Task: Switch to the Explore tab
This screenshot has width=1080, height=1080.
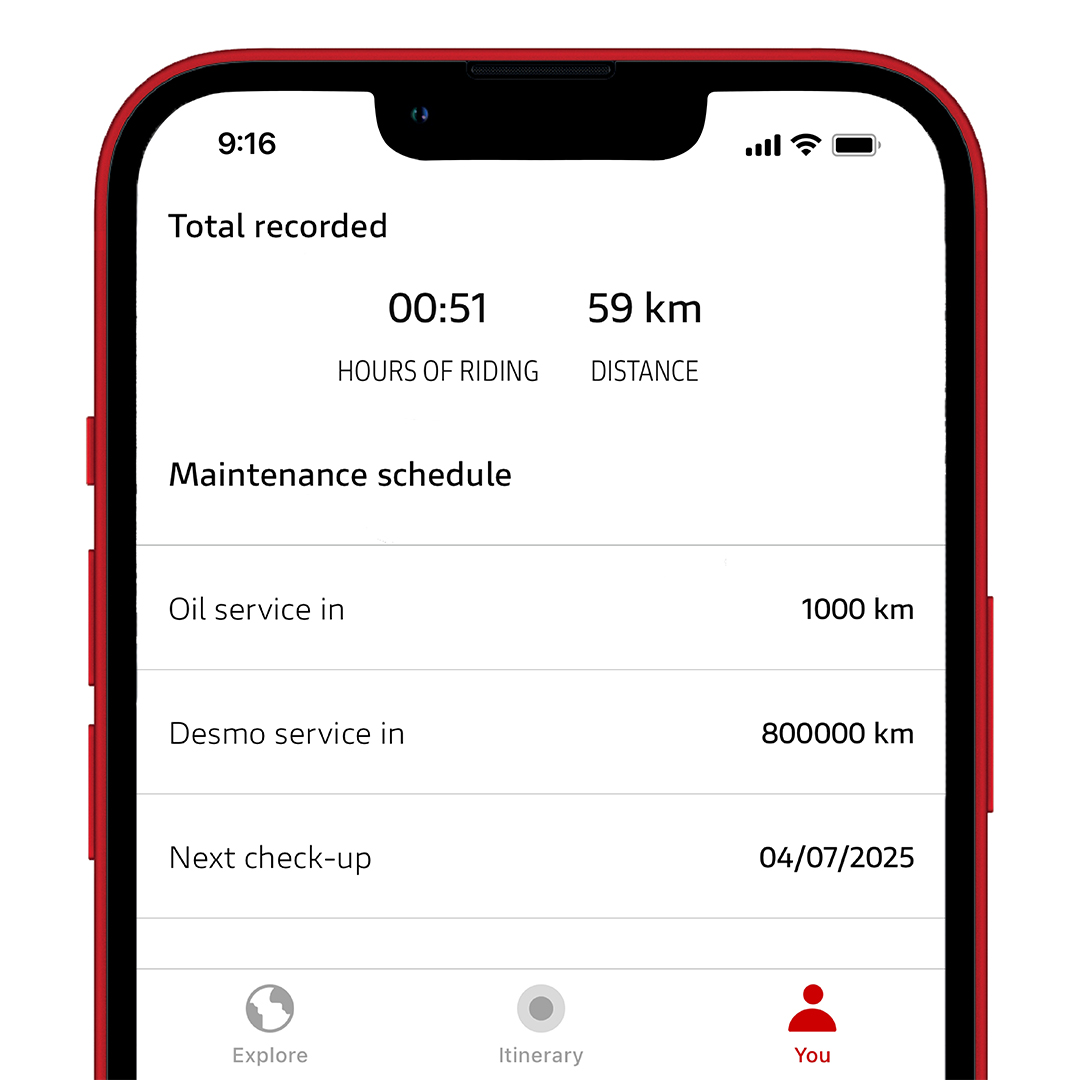Action: click(x=270, y=1023)
